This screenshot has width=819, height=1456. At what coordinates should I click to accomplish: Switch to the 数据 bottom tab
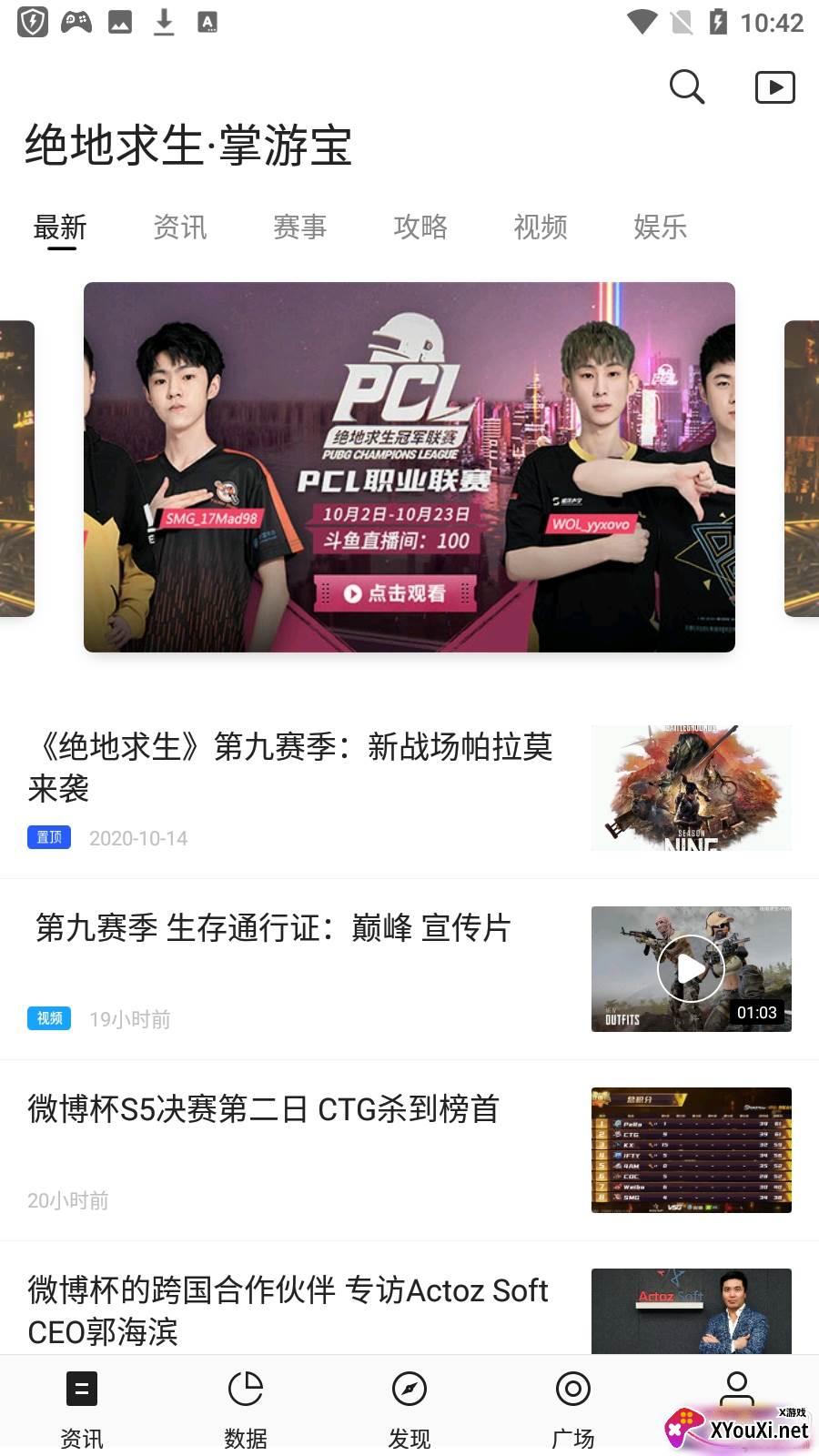(x=246, y=1404)
